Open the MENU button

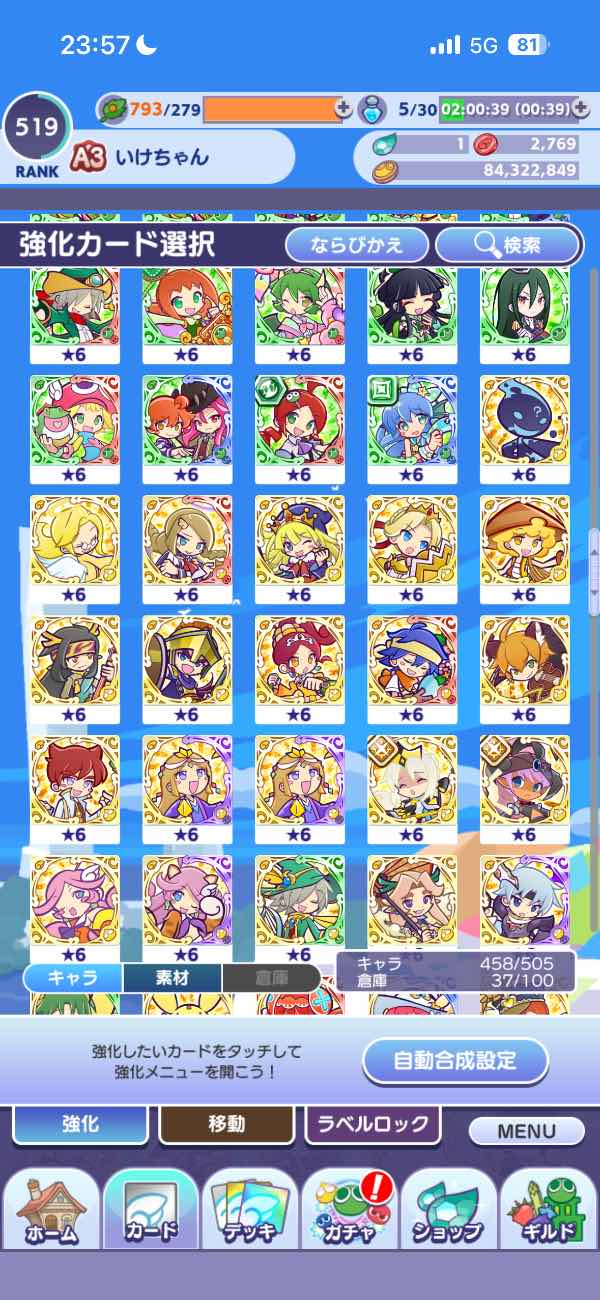click(x=526, y=1131)
